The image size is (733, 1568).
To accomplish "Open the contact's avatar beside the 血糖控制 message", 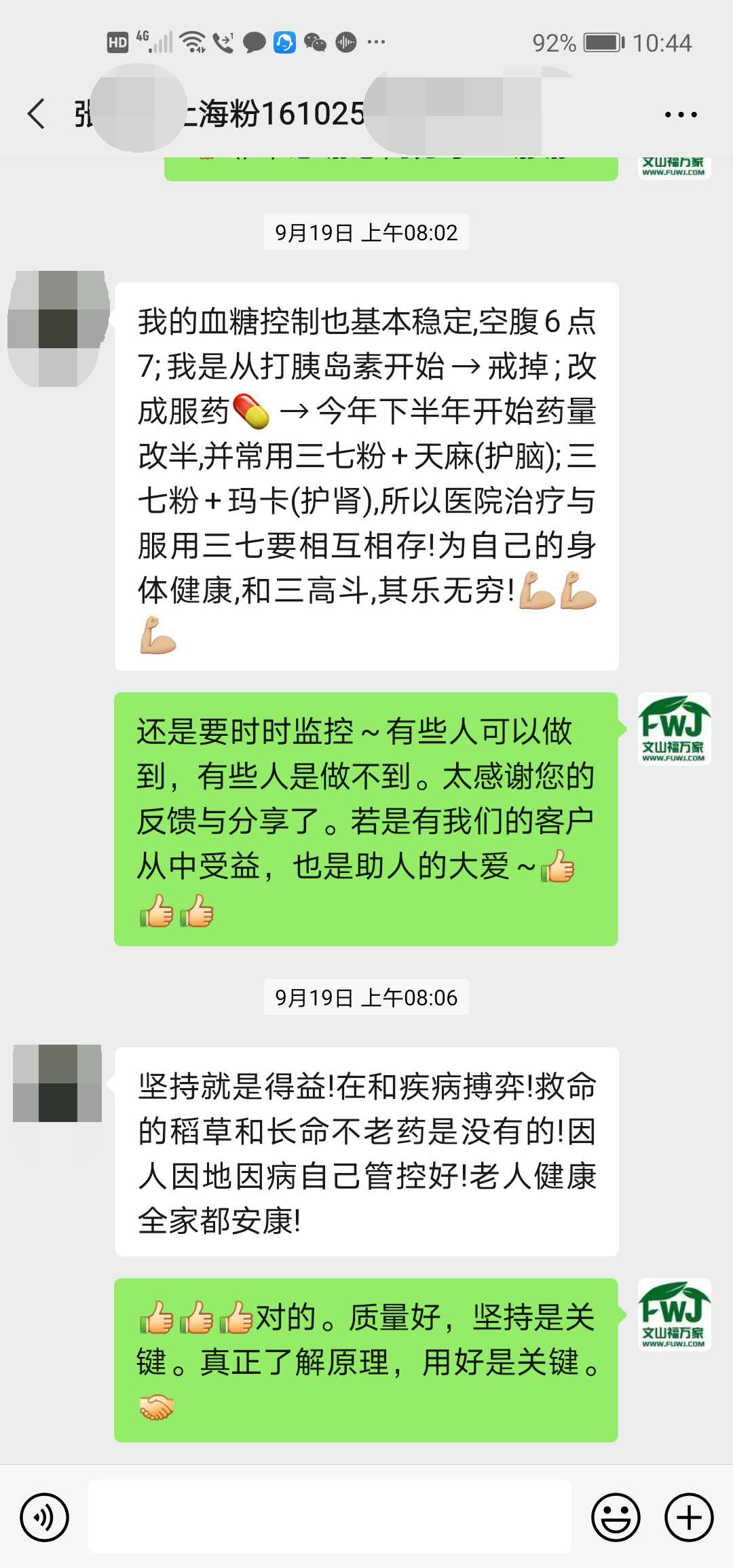I will 58,328.
